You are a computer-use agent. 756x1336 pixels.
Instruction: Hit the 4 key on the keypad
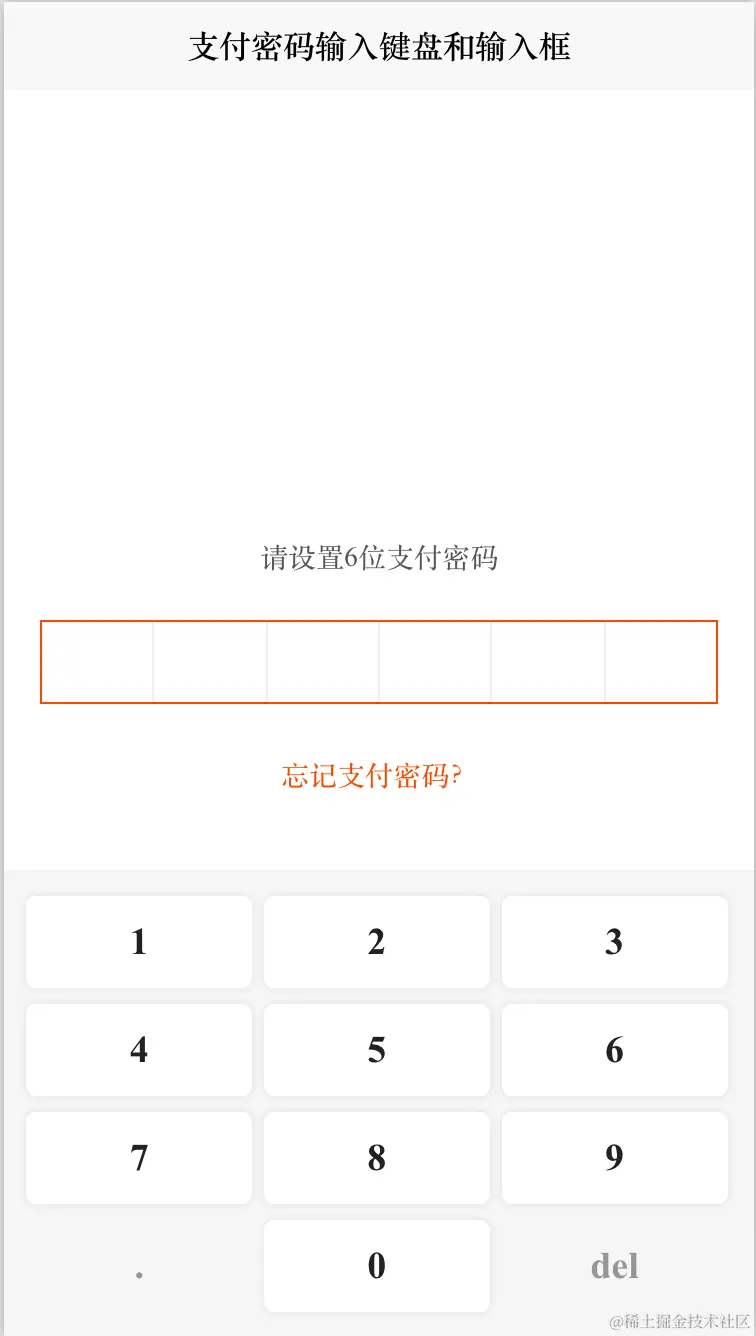(139, 1050)
